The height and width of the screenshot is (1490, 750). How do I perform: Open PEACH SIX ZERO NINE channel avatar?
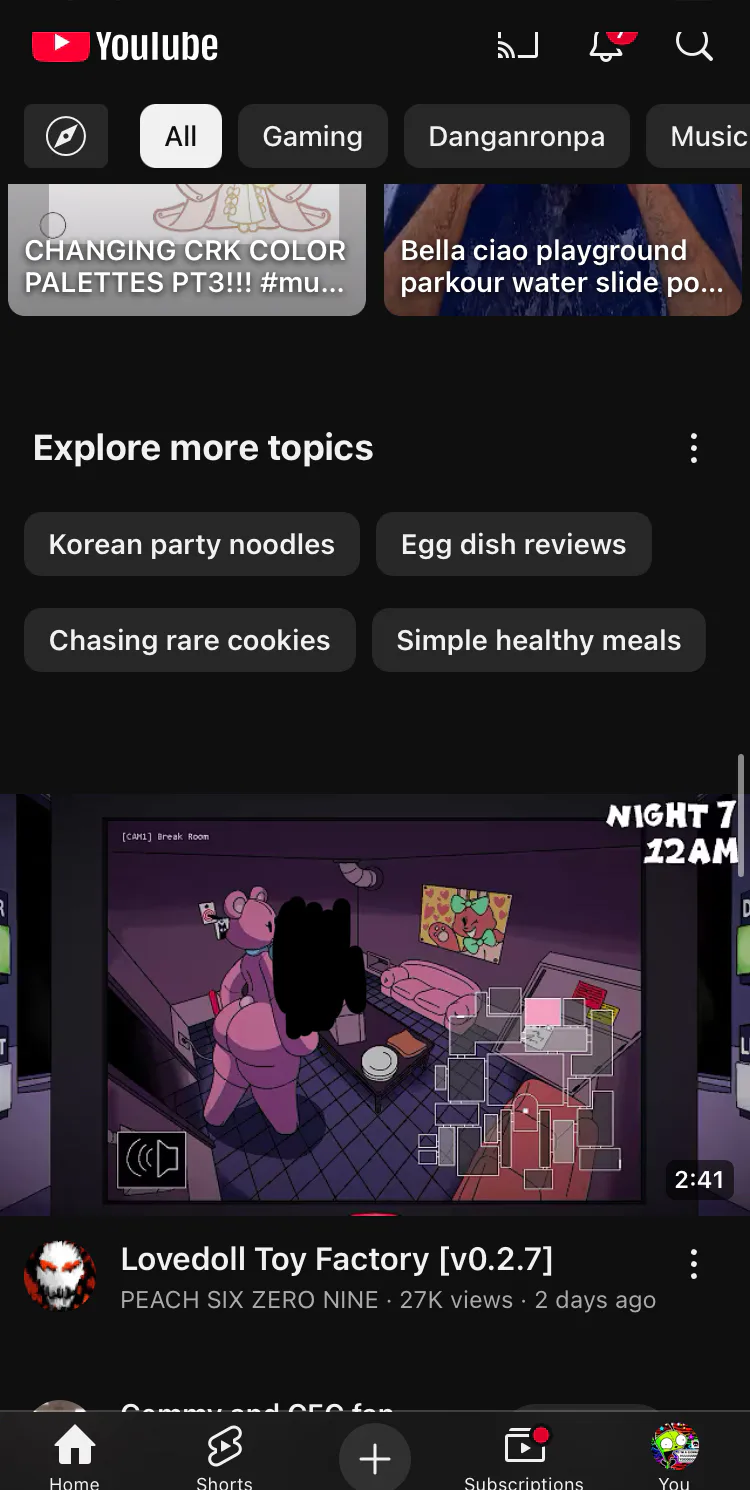click(60, 1277)
